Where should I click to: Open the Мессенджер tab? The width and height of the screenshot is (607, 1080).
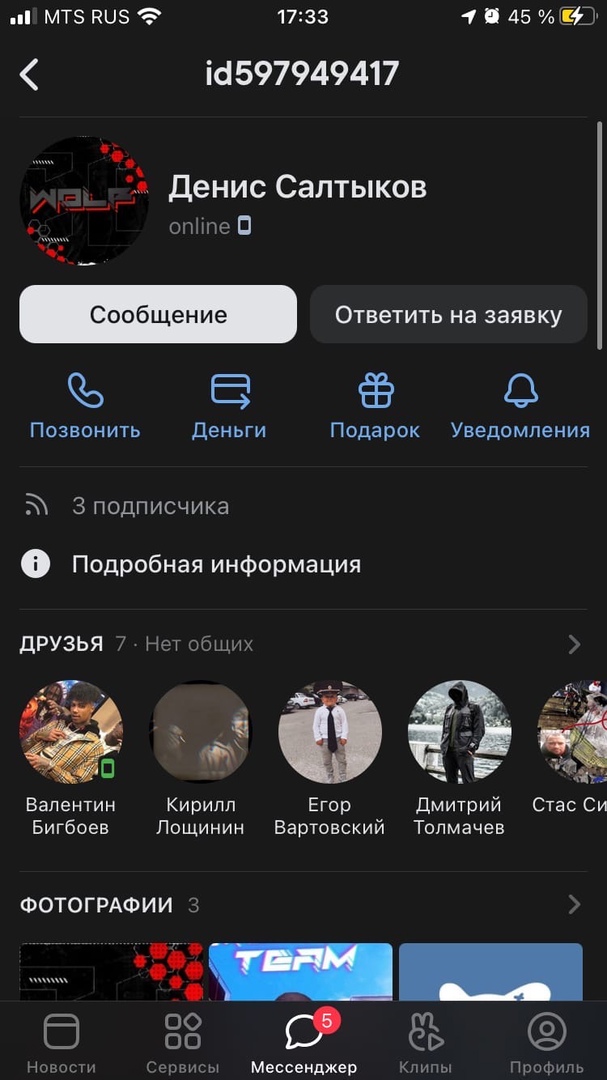coord(304,1043)
